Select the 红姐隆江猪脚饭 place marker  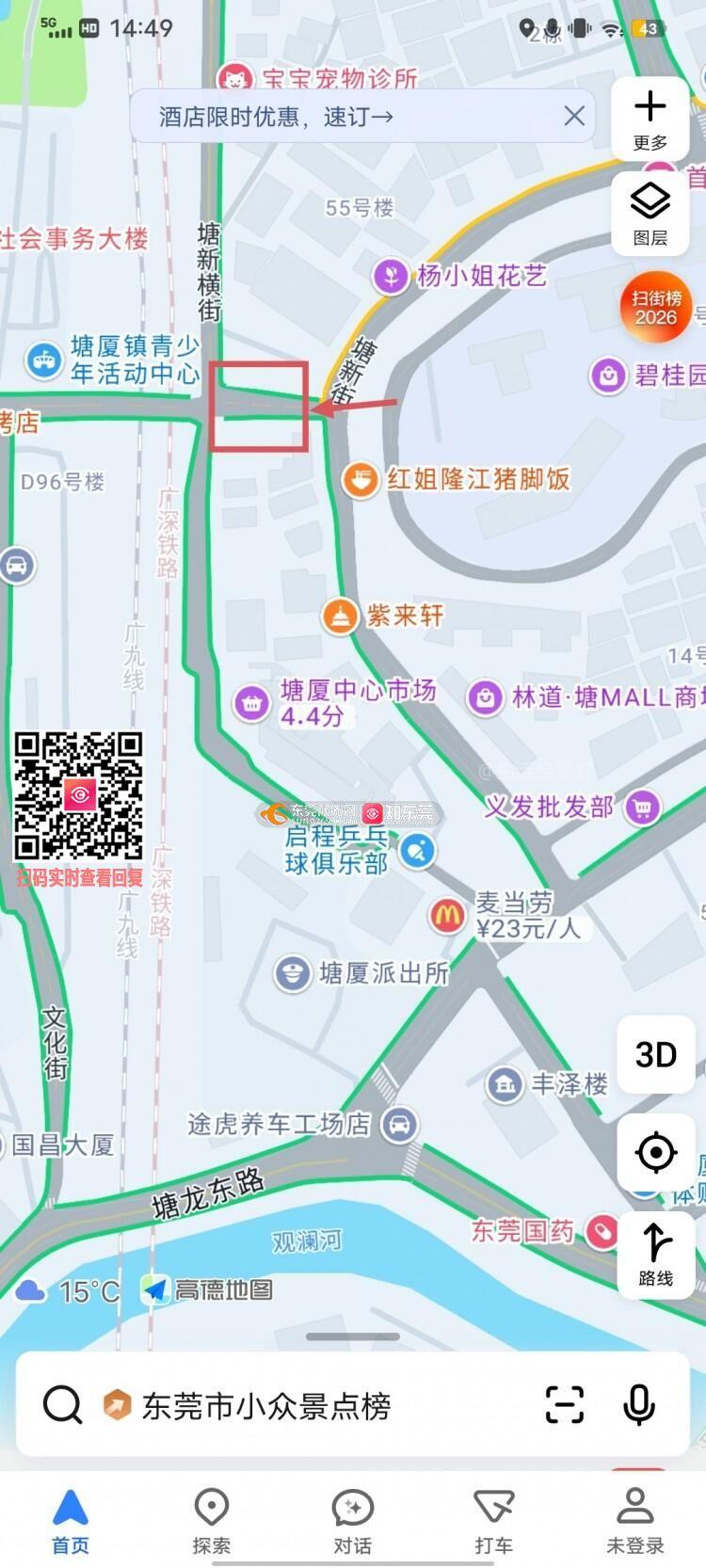click(x=359, y=479)
